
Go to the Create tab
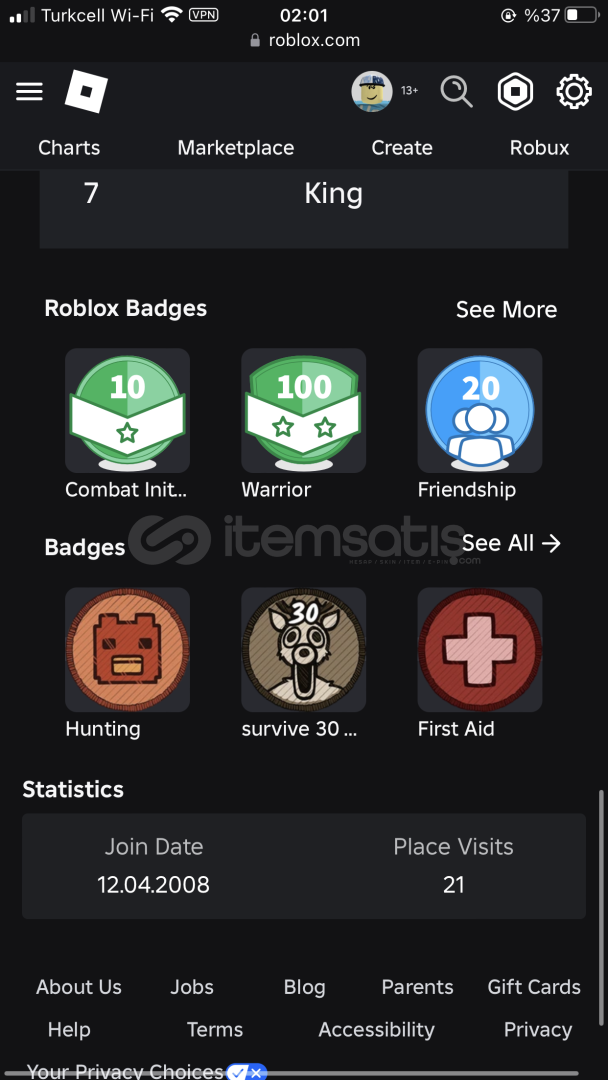402,148
